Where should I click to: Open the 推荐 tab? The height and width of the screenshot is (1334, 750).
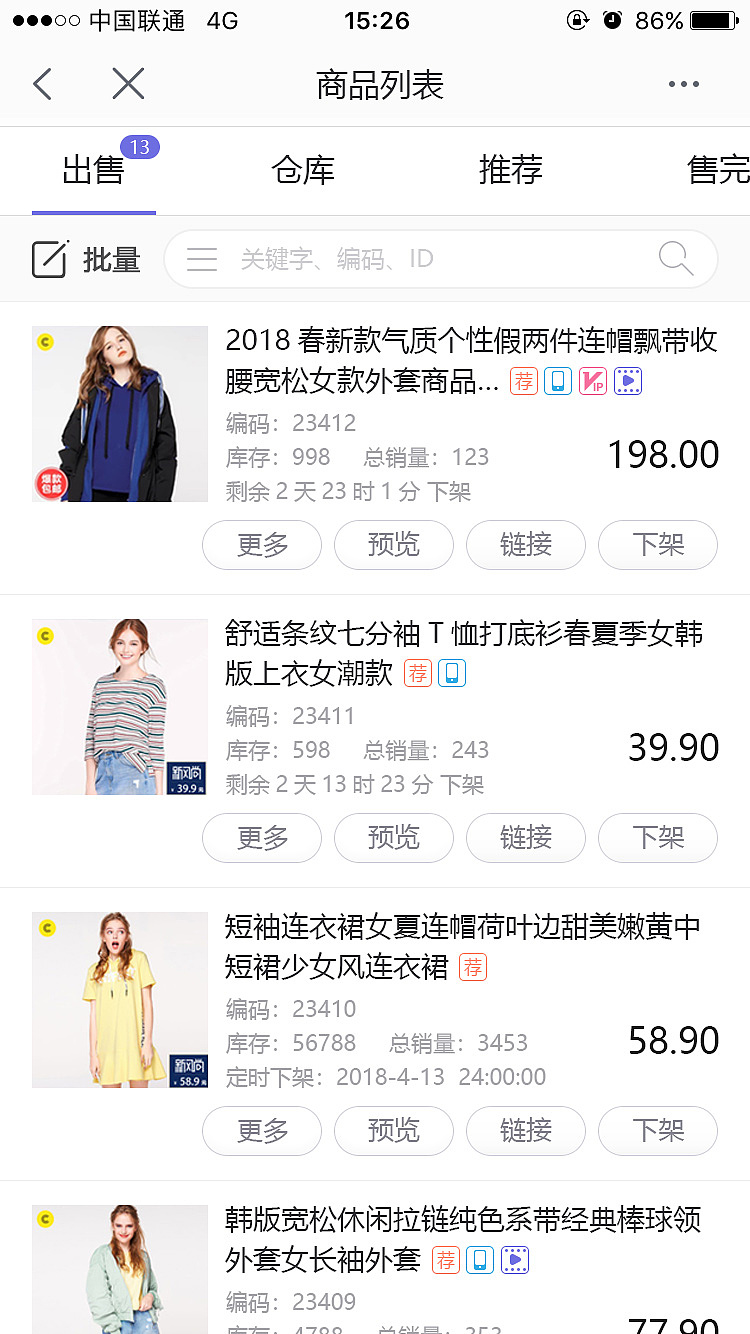(509, 170)
